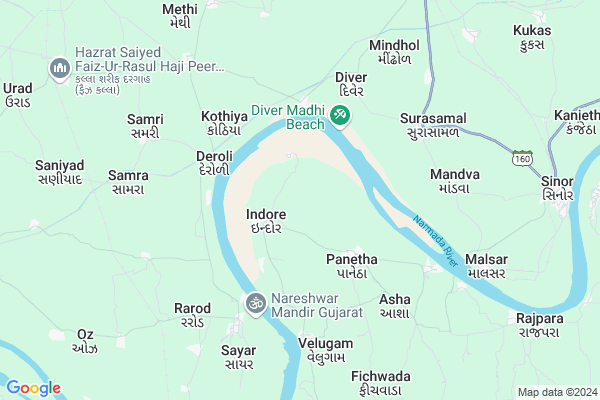Select the Nareshwar Mandir Gujarat temple pin
The width and height of the screenshot is (600, 400).
(x=255, y=302)
